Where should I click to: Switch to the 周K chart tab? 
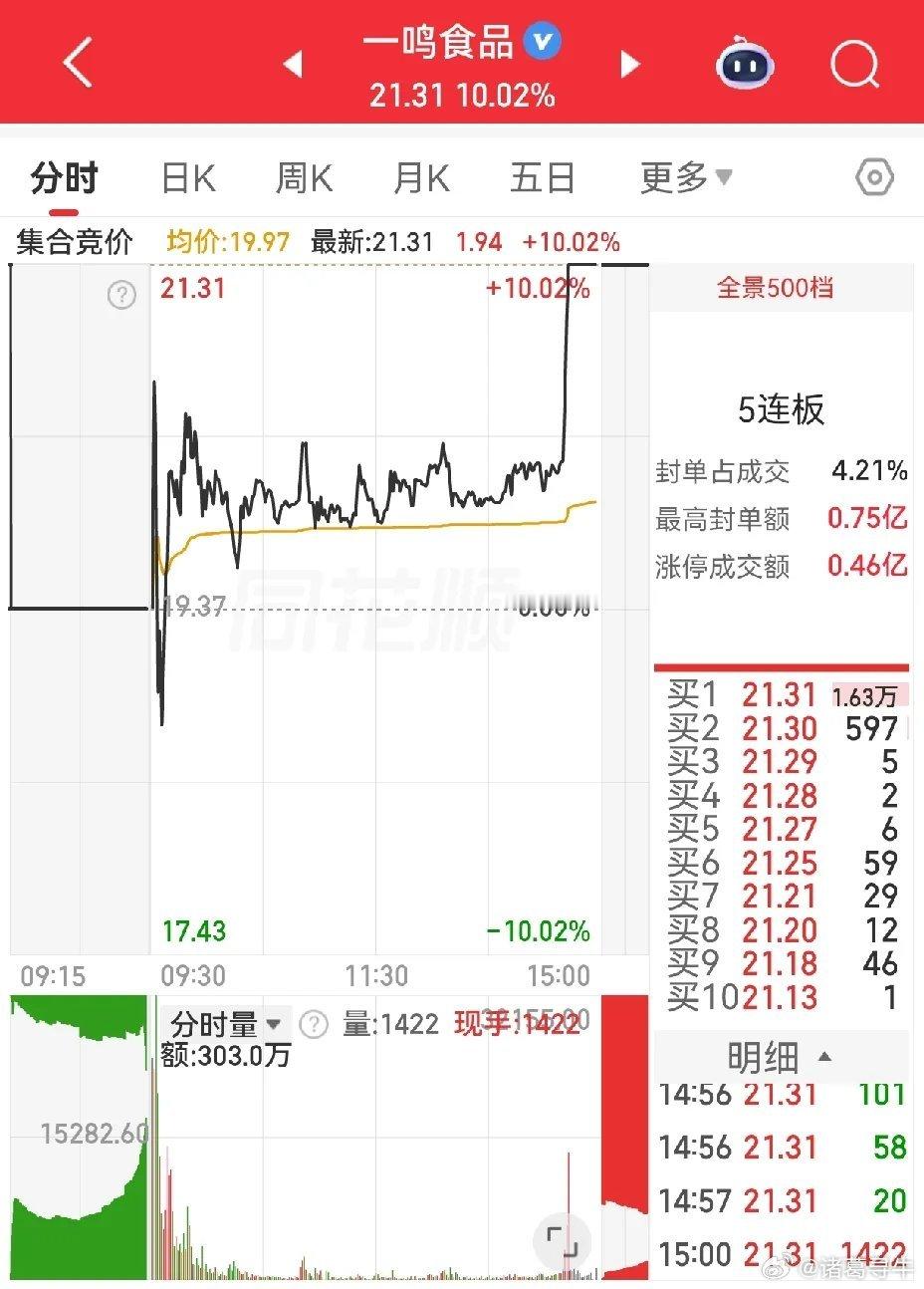[x=304, y=178]
